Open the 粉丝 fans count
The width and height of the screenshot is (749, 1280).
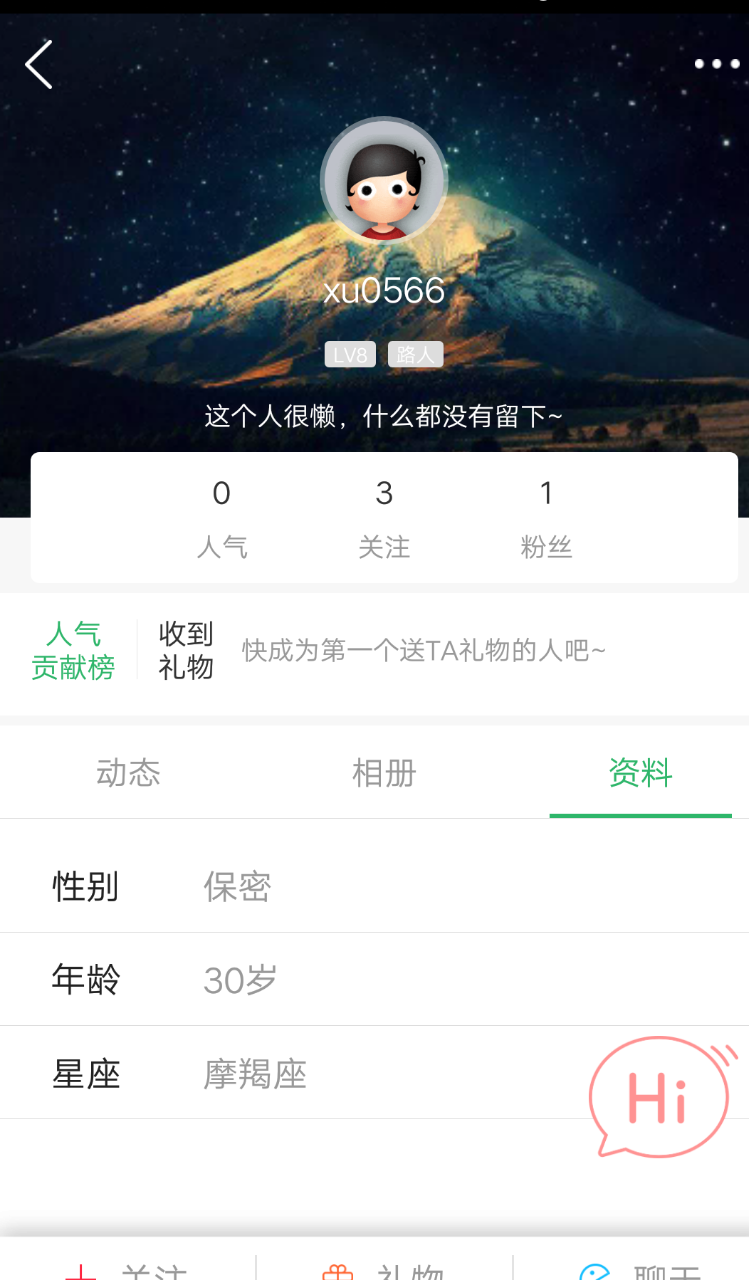546,518
